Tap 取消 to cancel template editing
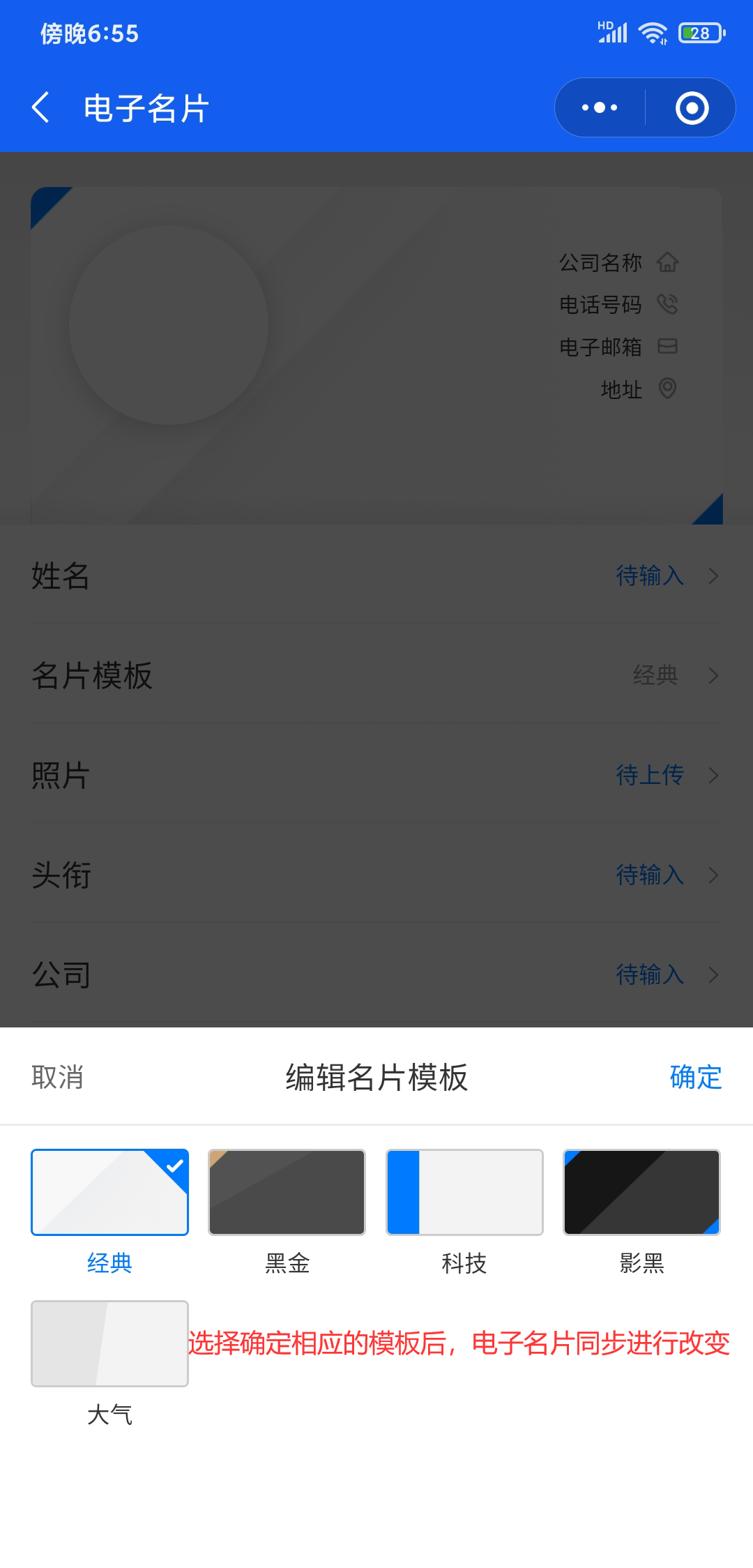This screenshot has height=1568, width=753. (x=57, y=1077)
